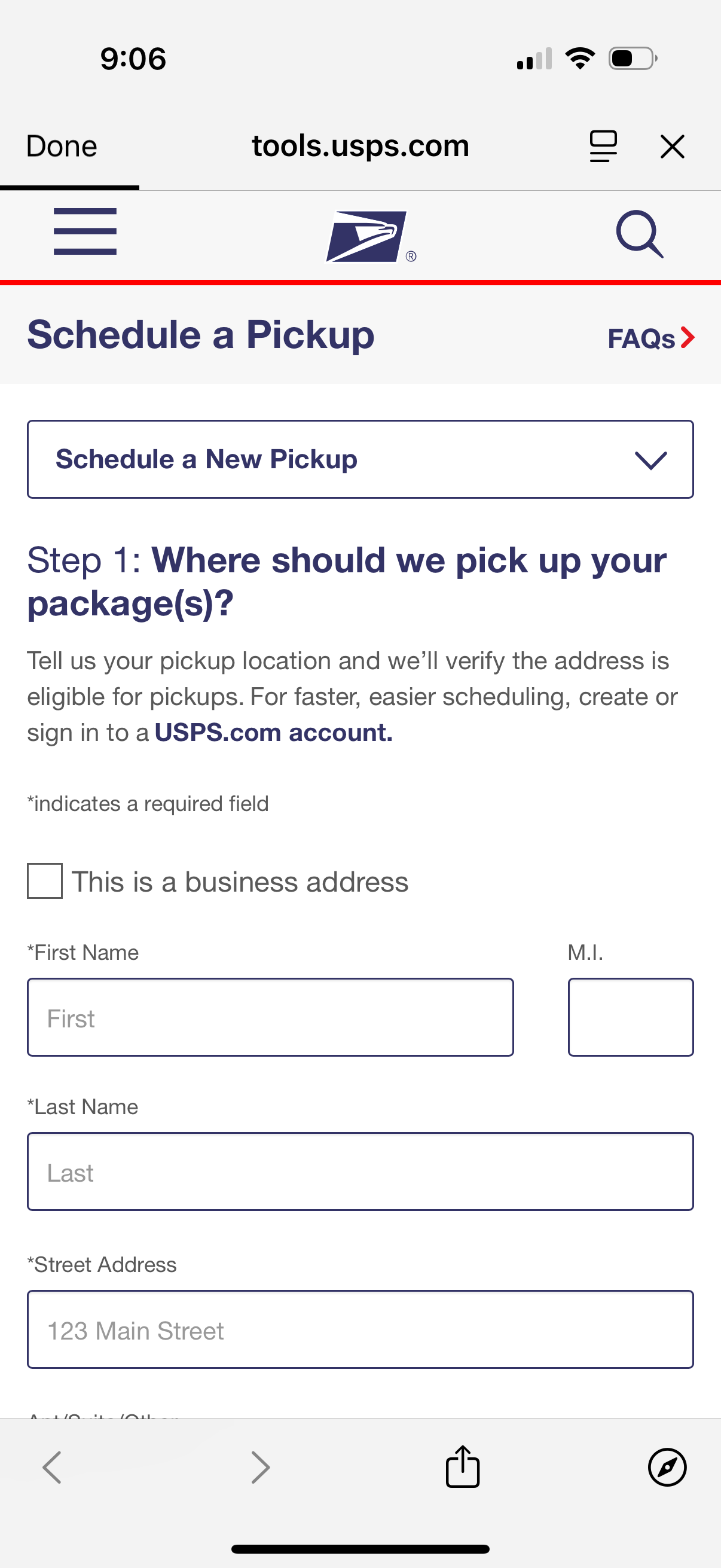
Task: Navigate back with the back arrow
Action: tap(52, 1467)
